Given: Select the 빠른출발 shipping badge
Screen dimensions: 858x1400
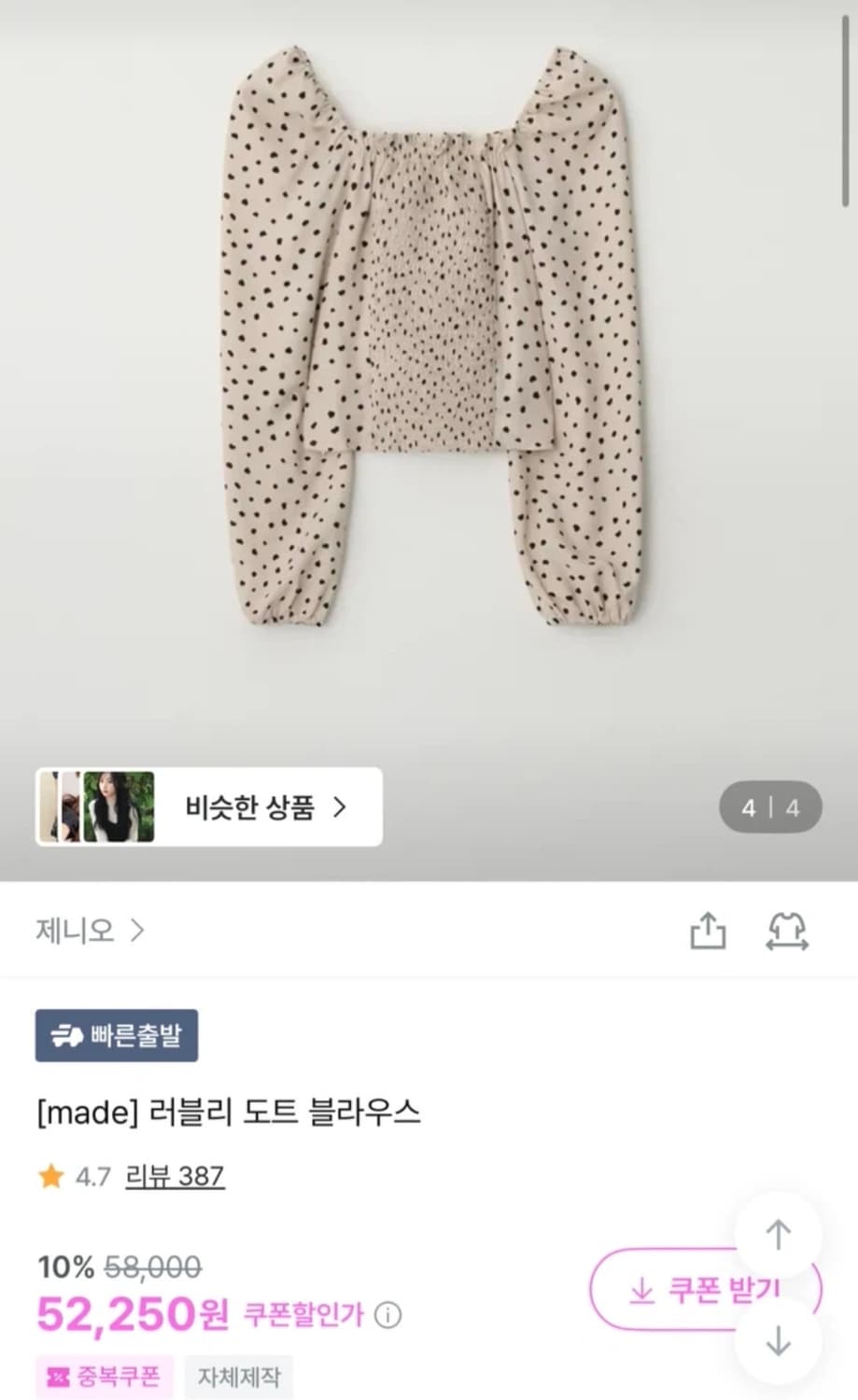Looking at the screenshot, I should 116,1034.
